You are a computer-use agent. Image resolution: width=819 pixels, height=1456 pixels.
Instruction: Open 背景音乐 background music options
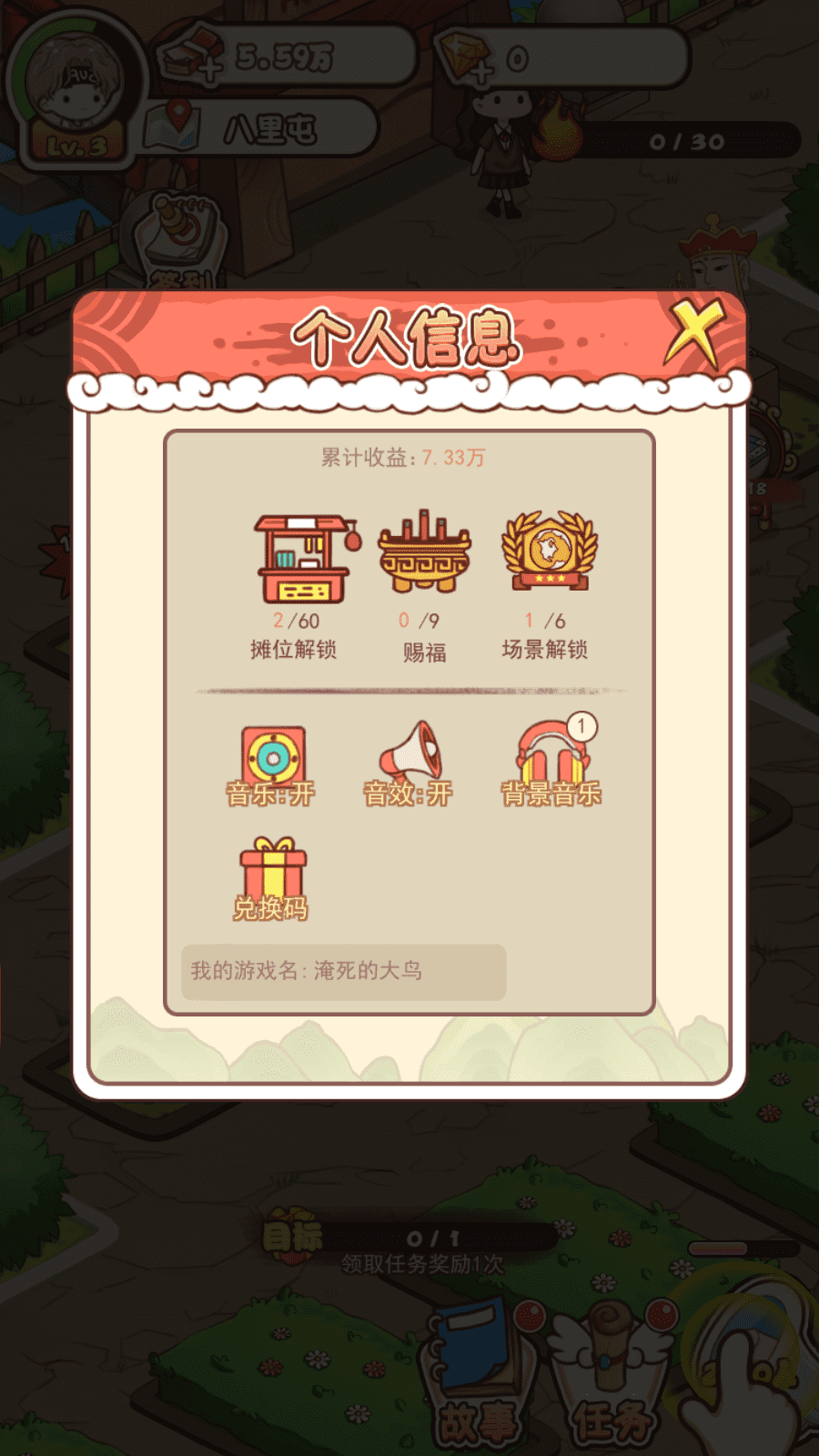pyautogui.click(x=551, y=764)
